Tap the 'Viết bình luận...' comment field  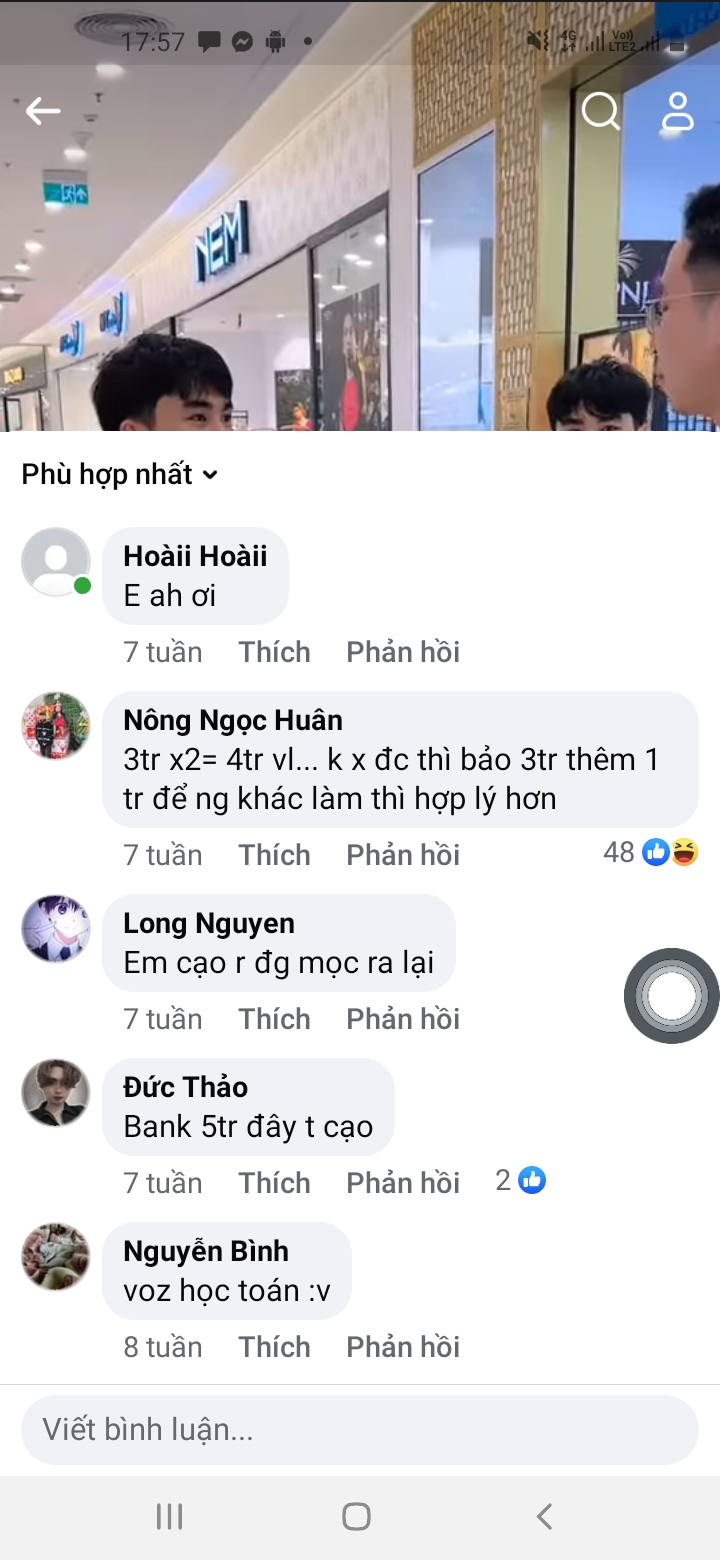(x=360, y=1430)
